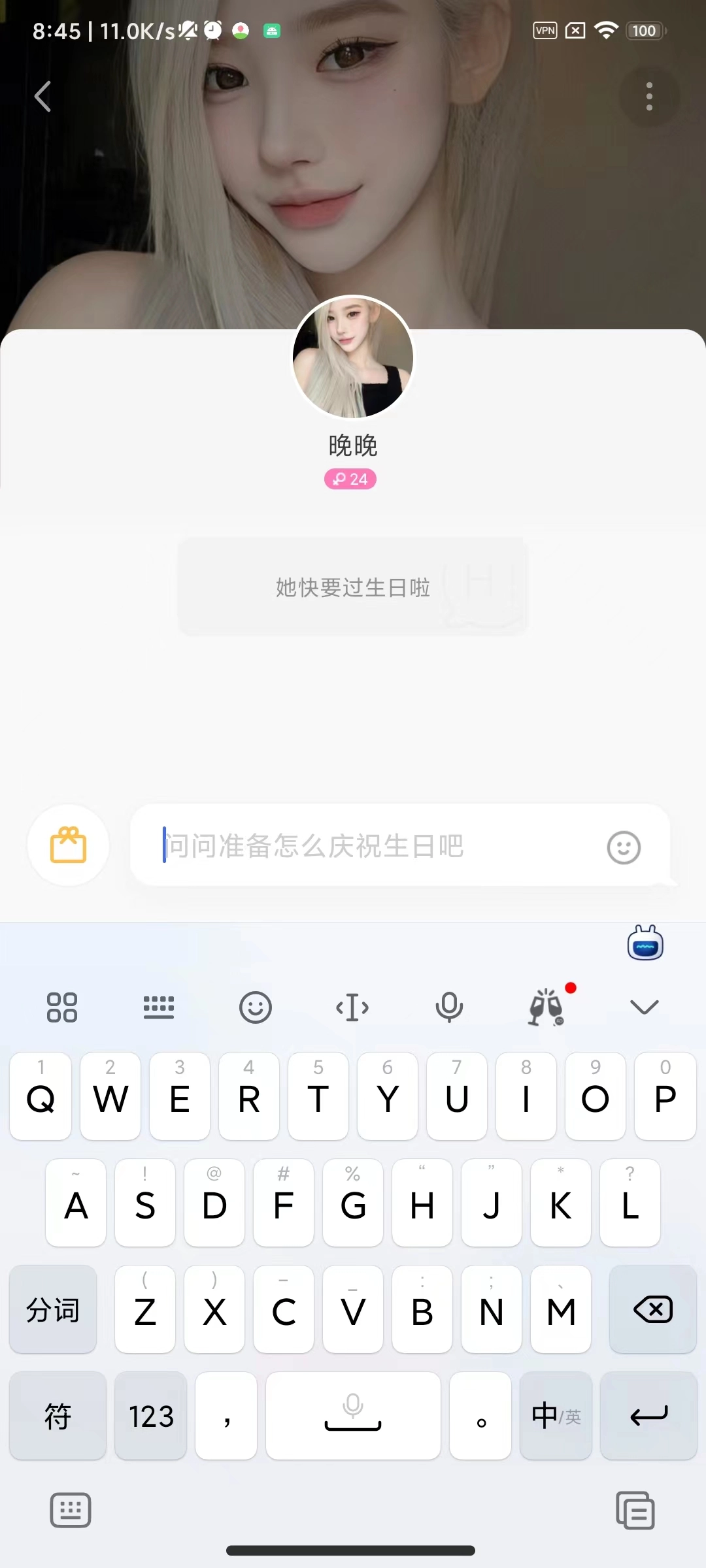Collapse the keyboard with the down chevron
Image resolution: width=706 pixels, height=1568 pixels.
[x=644, y=1007]
